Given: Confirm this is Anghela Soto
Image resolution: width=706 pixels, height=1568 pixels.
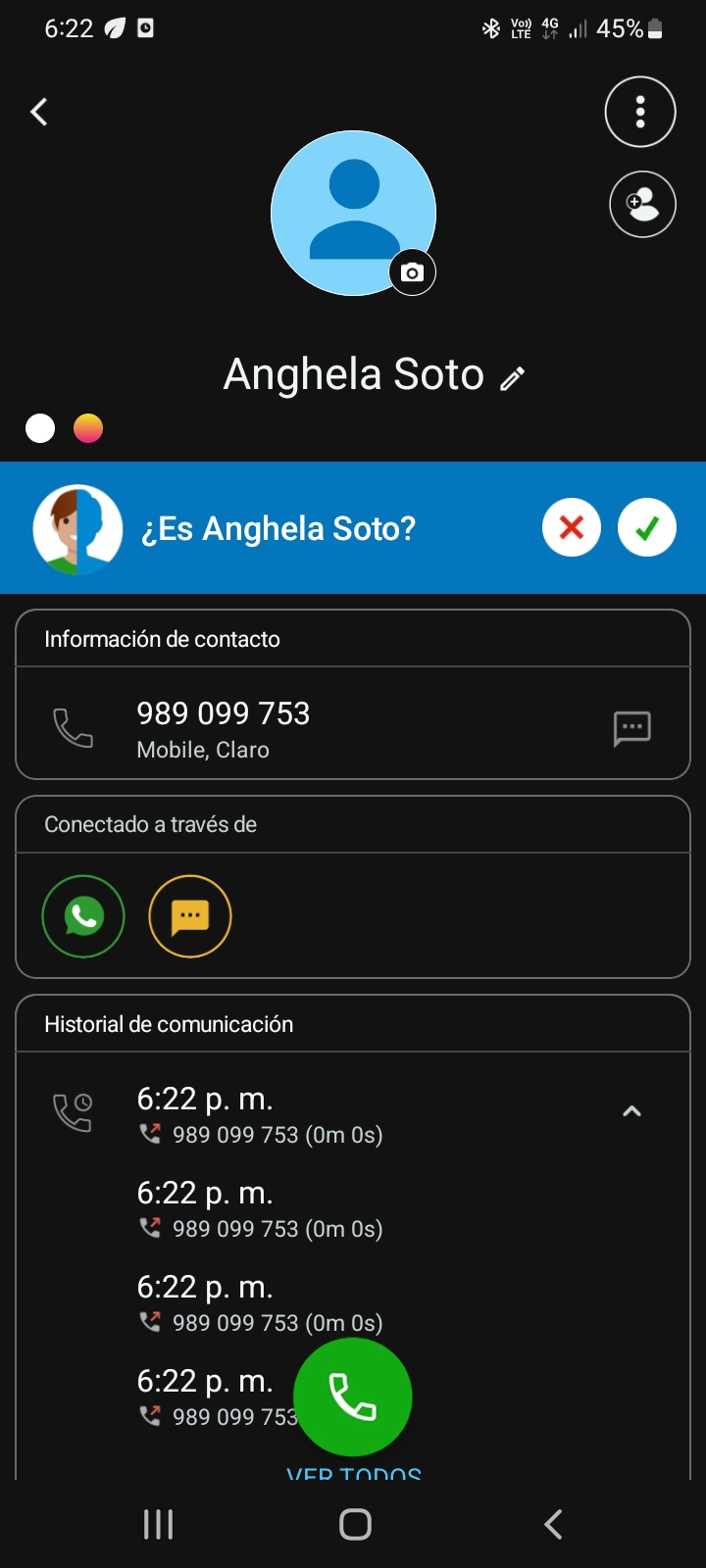Looking at the screenshot, I should (647, 528).
